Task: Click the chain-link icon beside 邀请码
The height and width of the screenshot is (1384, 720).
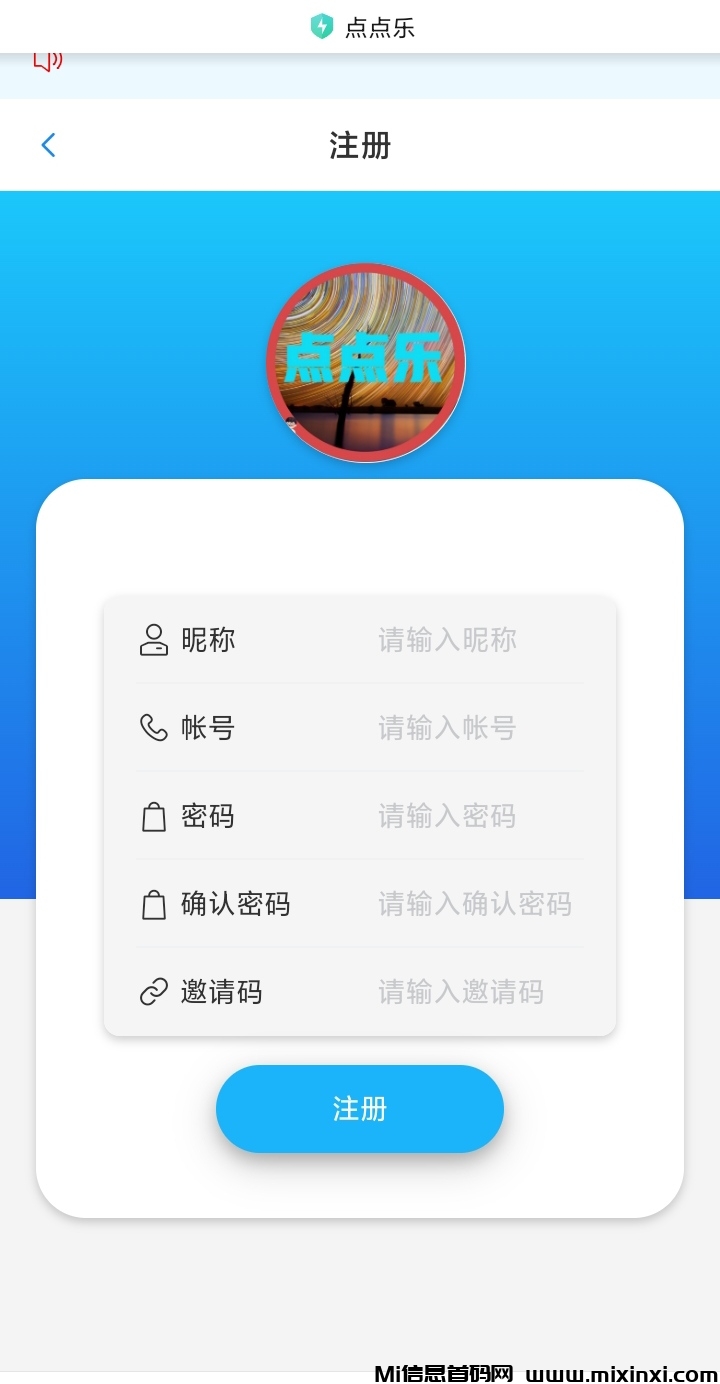Action: tap(153, 992)
